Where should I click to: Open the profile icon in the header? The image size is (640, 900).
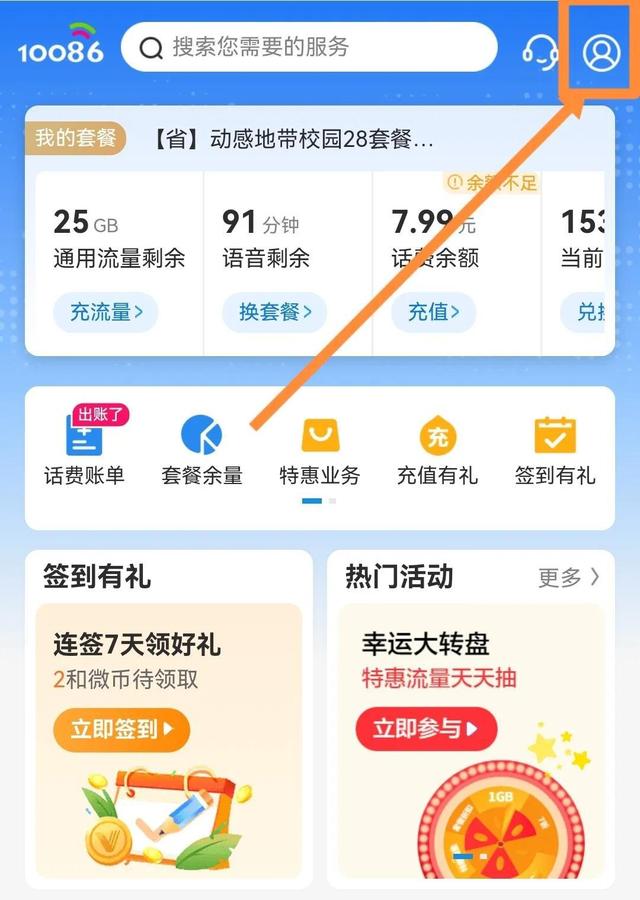click(602, 52)
